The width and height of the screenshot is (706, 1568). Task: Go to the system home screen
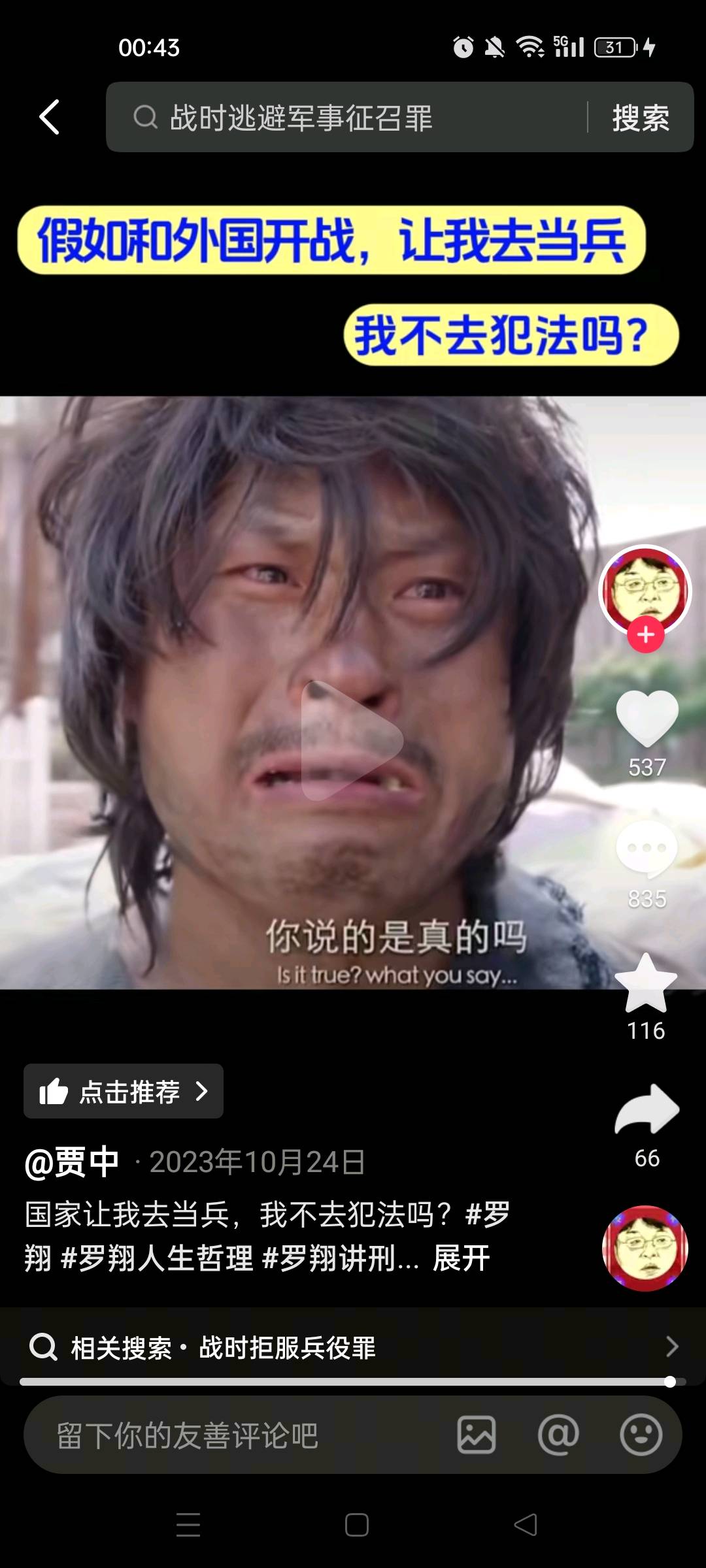tap(356, 1525)
